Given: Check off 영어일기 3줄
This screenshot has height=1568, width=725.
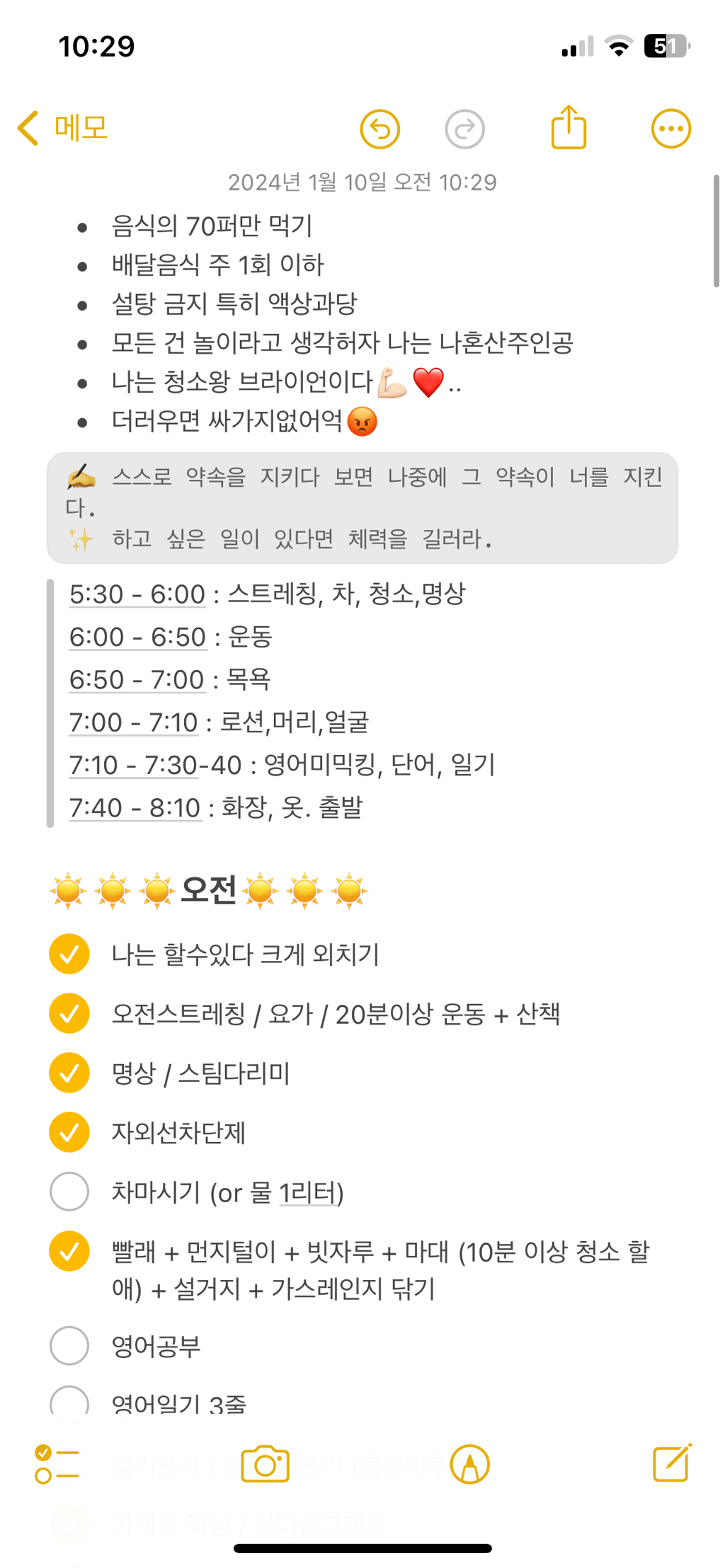Looking at the screenshot, I should [x=69, y=1401].
